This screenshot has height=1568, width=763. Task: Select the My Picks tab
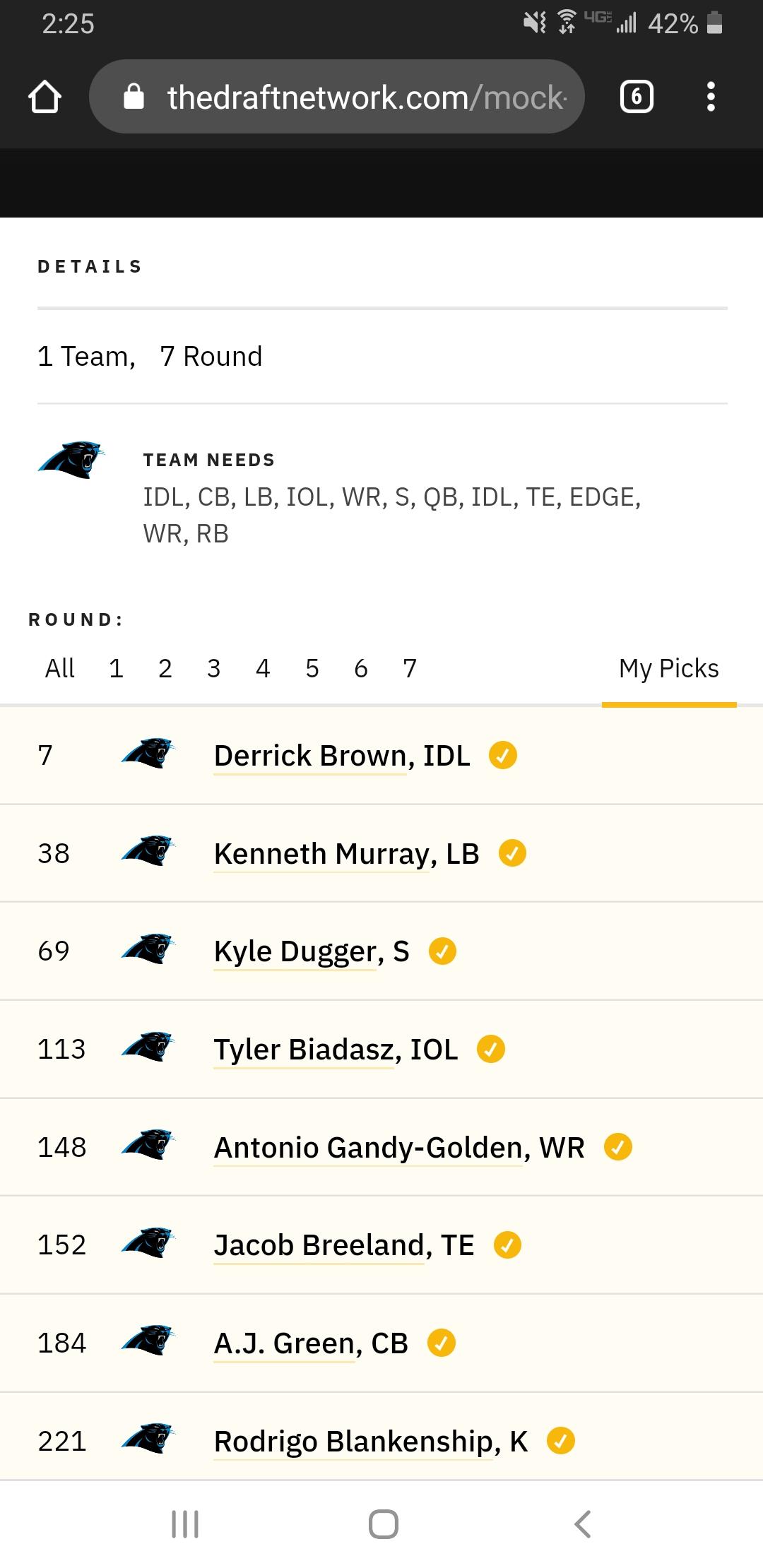669,668
